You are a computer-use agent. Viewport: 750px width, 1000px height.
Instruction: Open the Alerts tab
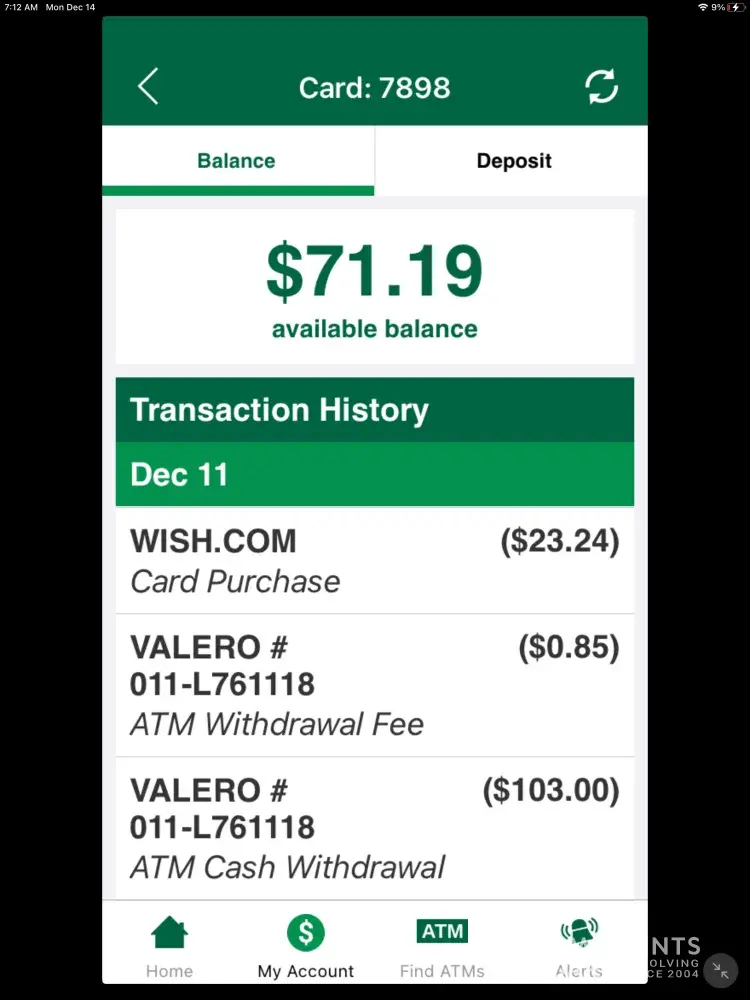pos(579,947)
